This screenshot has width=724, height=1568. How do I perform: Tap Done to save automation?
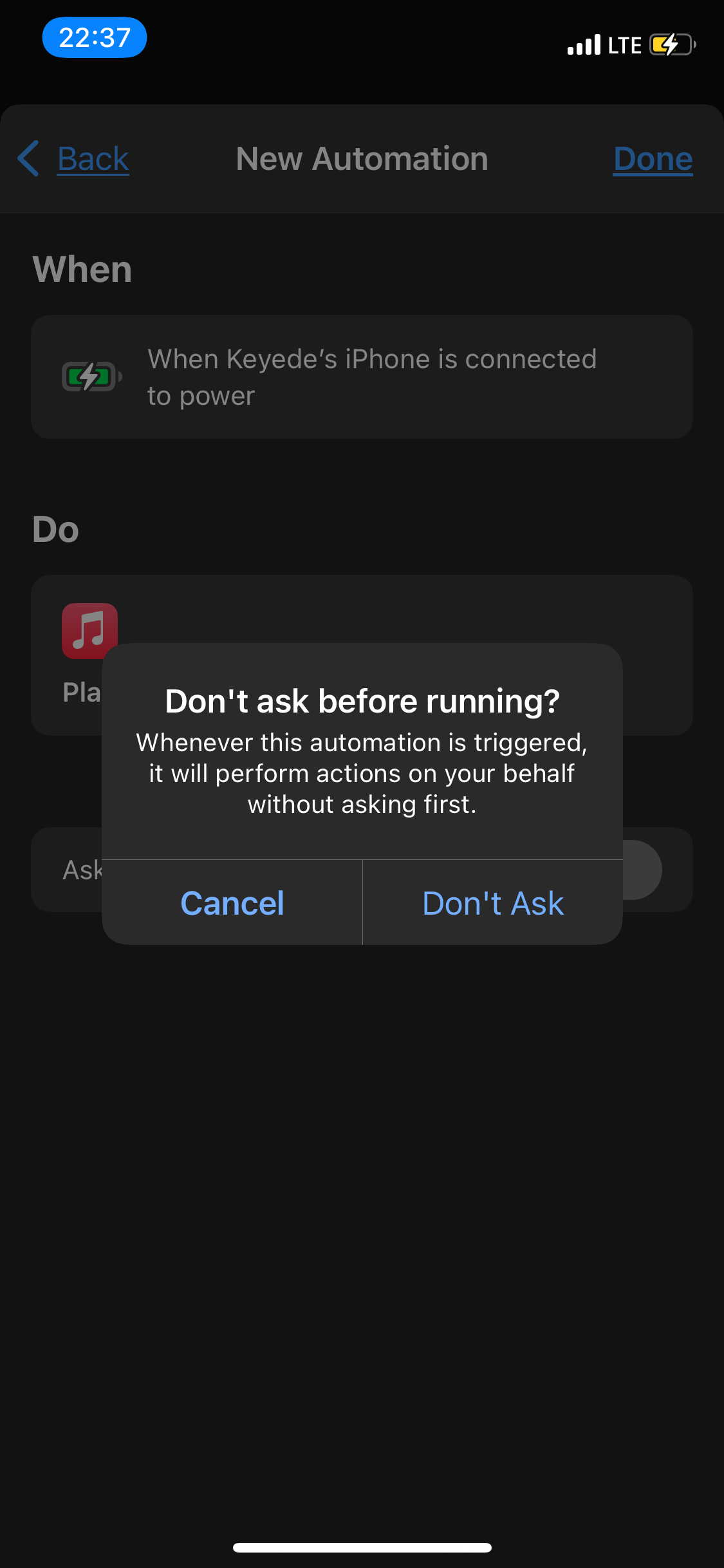tap(653, 159)
